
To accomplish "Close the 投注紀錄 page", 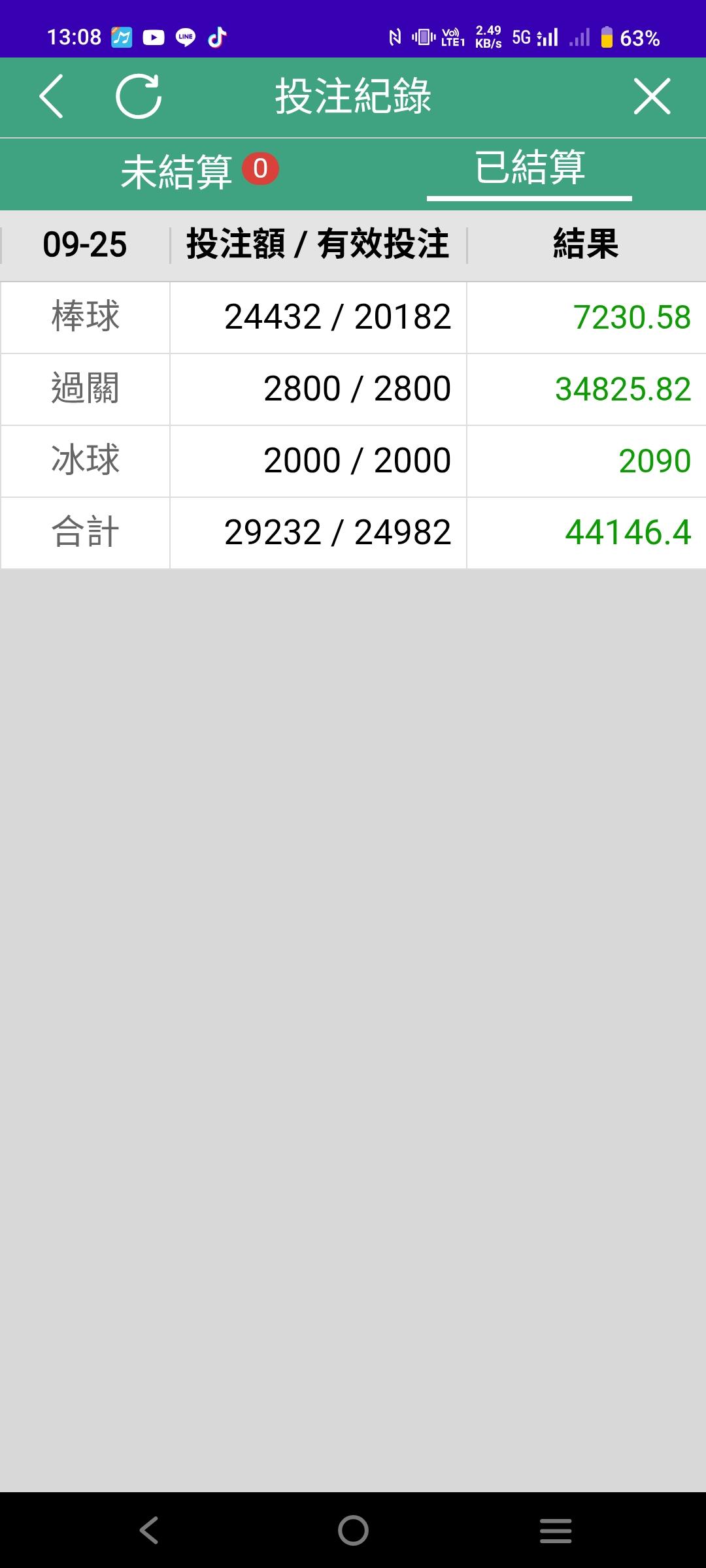I will point(652,97).
